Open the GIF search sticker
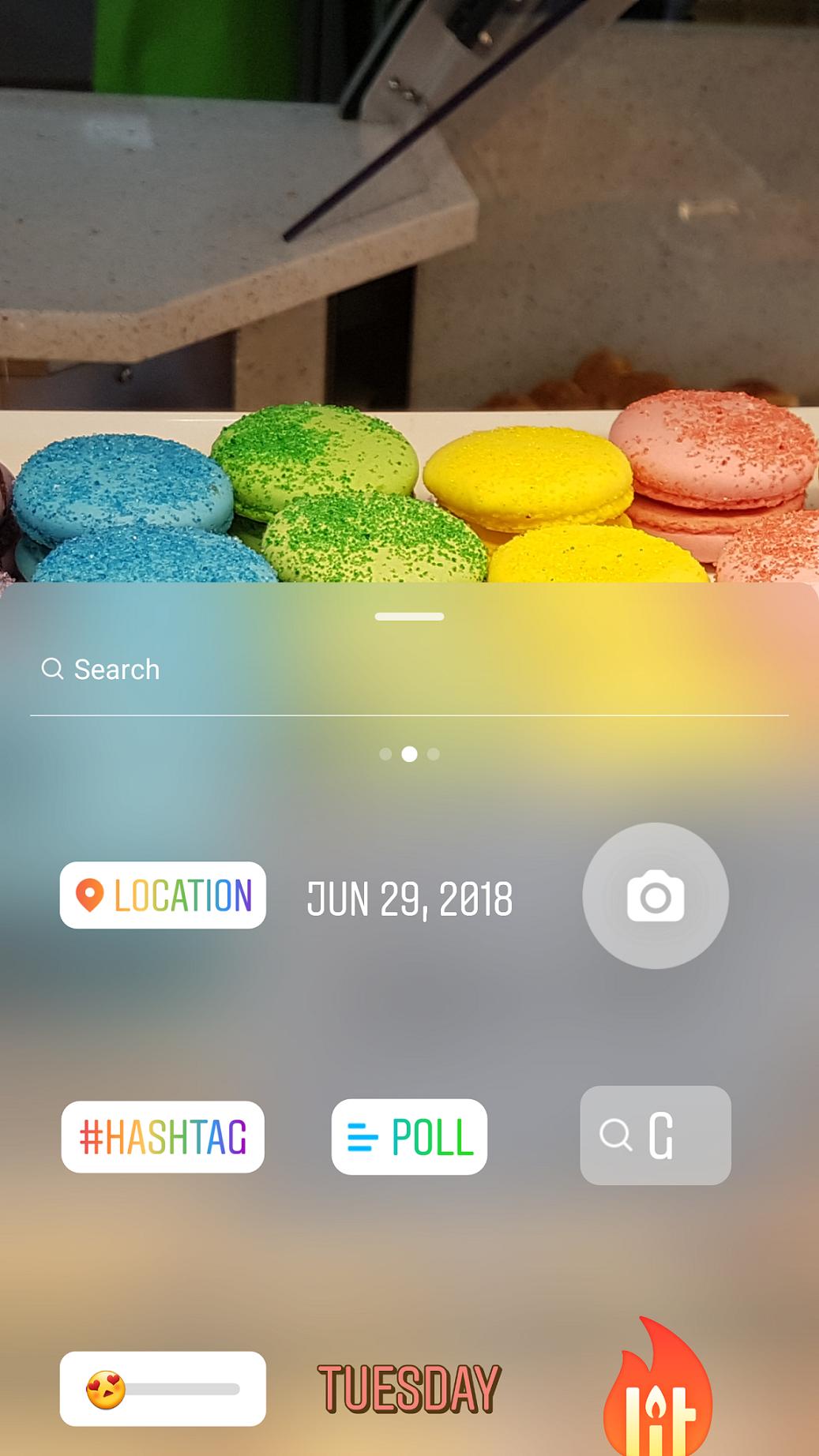 pos(655,1135)
